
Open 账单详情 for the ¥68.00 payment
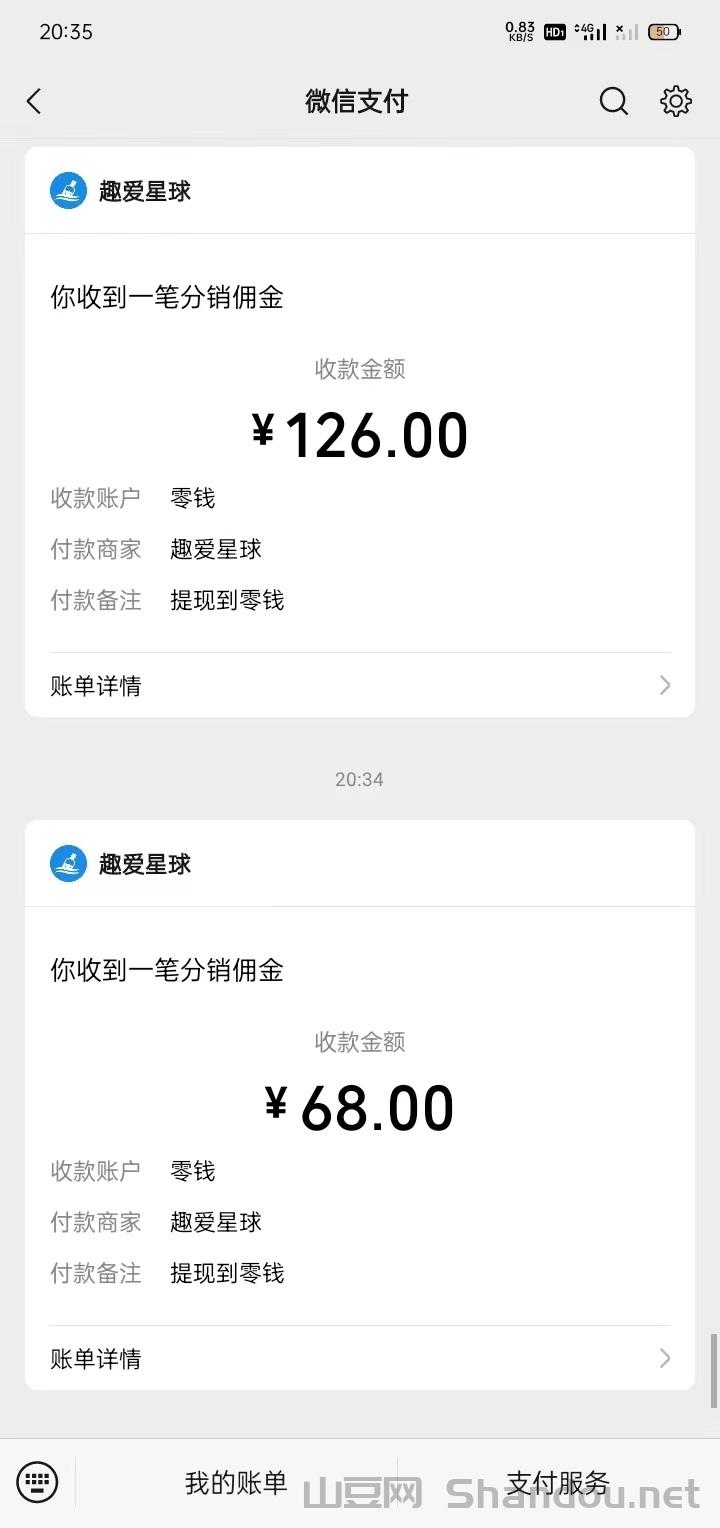click(360, 1358)
